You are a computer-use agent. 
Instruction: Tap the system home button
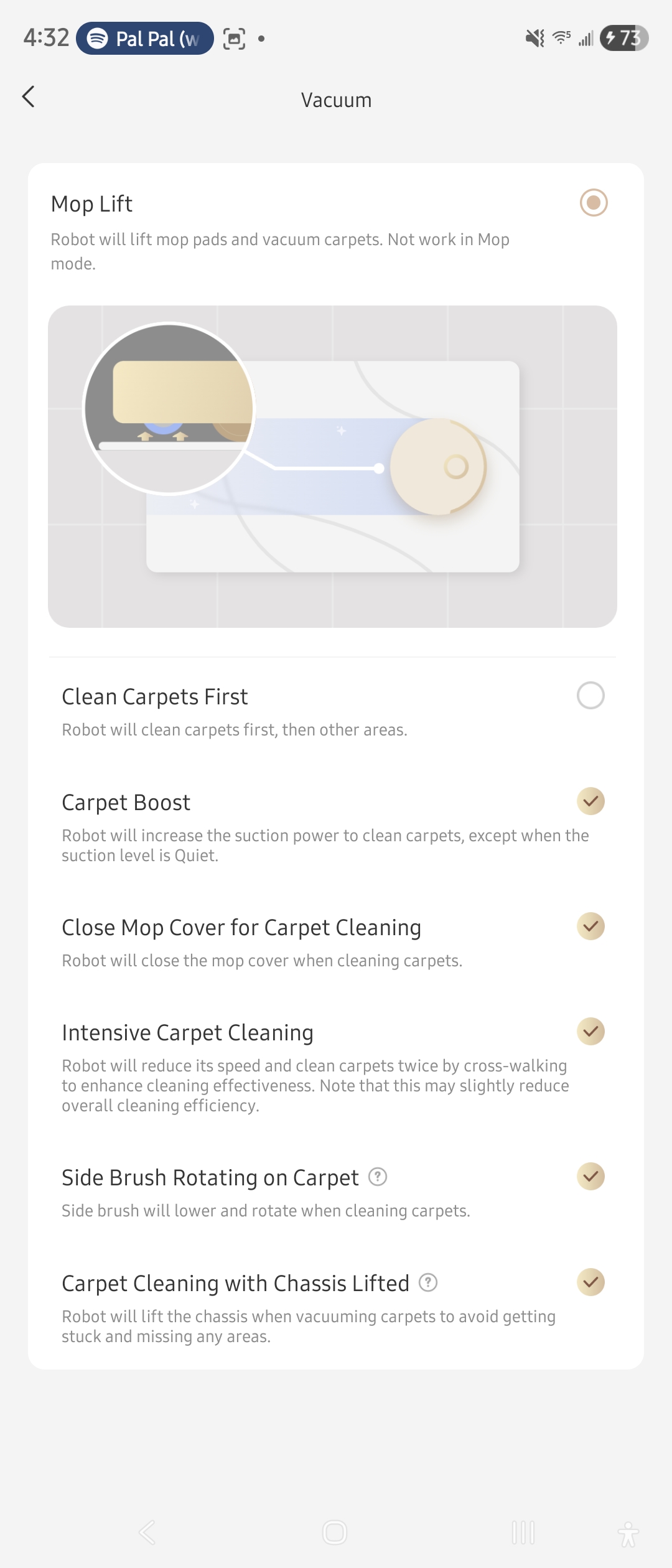335,1533
